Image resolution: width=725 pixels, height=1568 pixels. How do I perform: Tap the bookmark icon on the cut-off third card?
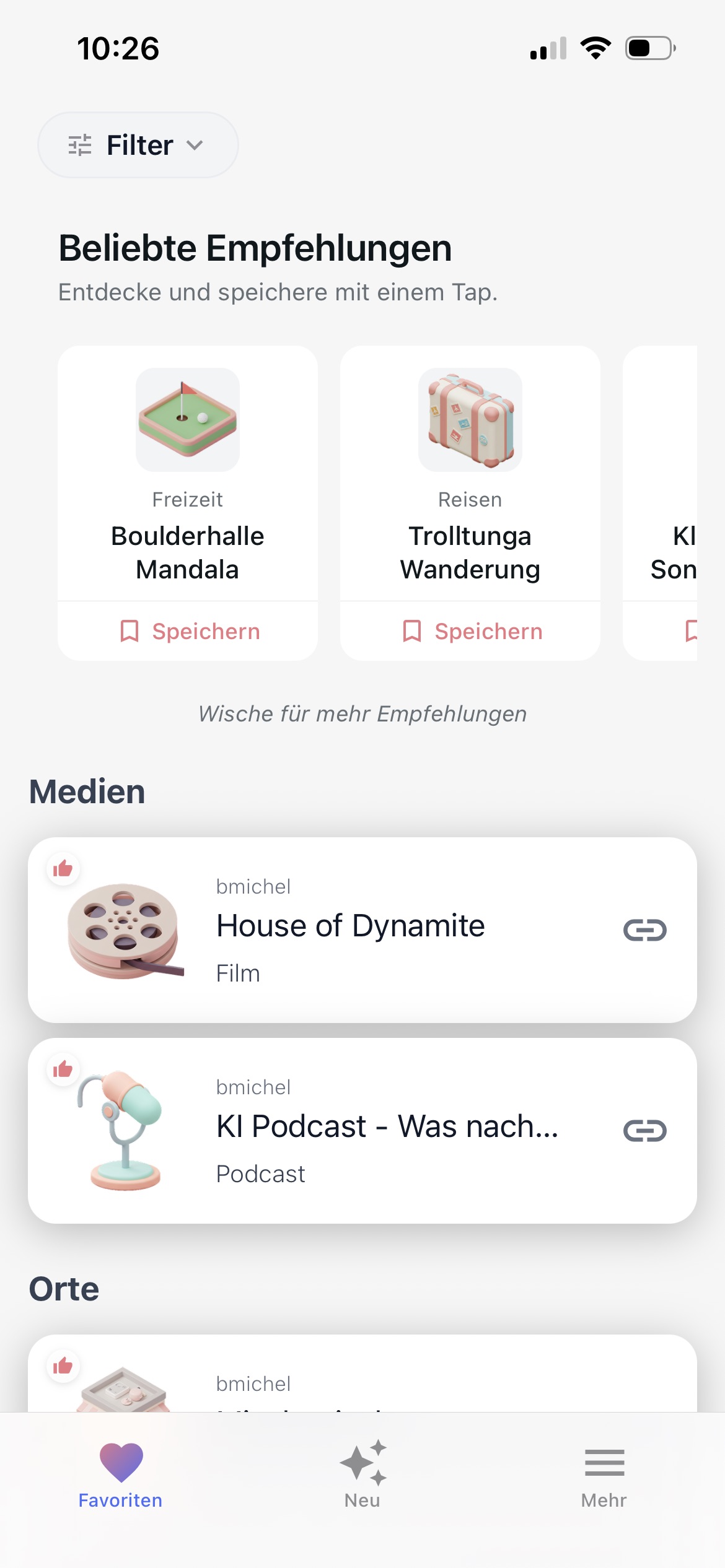(x=691, y=630)
